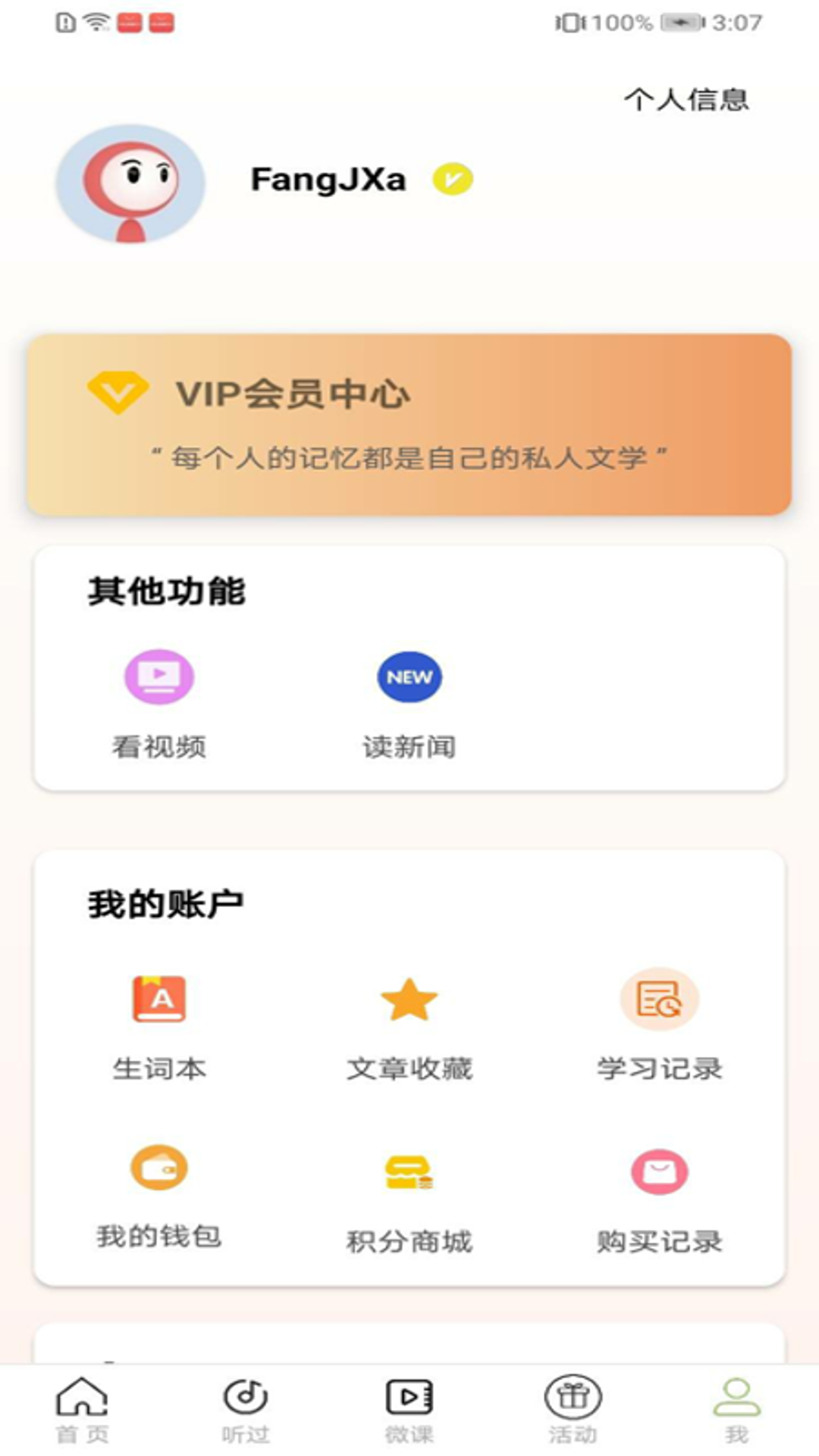Viewport: 819px width, 1456px height.
Task: Open the VIP会员中心 banner
Action: point(409,425)
